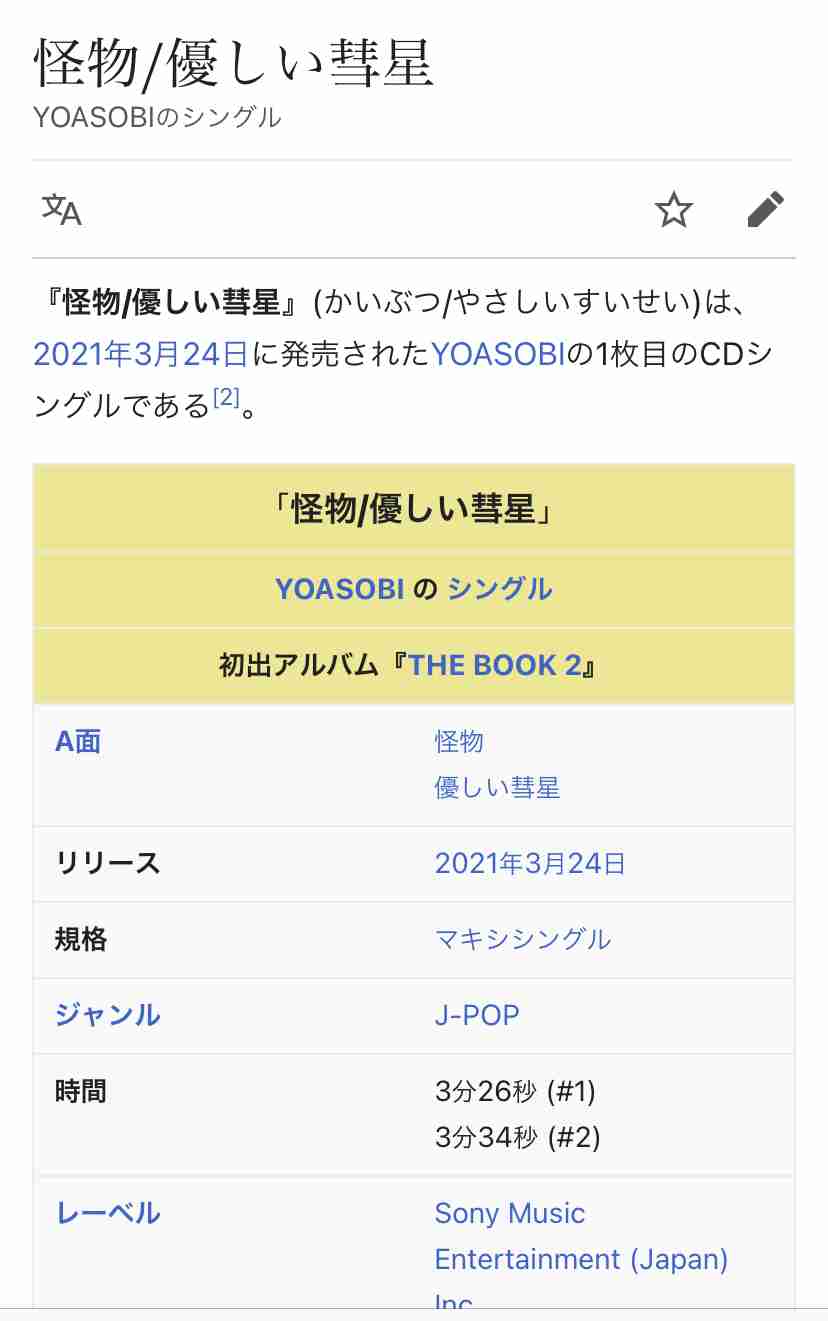
Task: Open the J-POP genre link
Action: tap(477, 1016)
